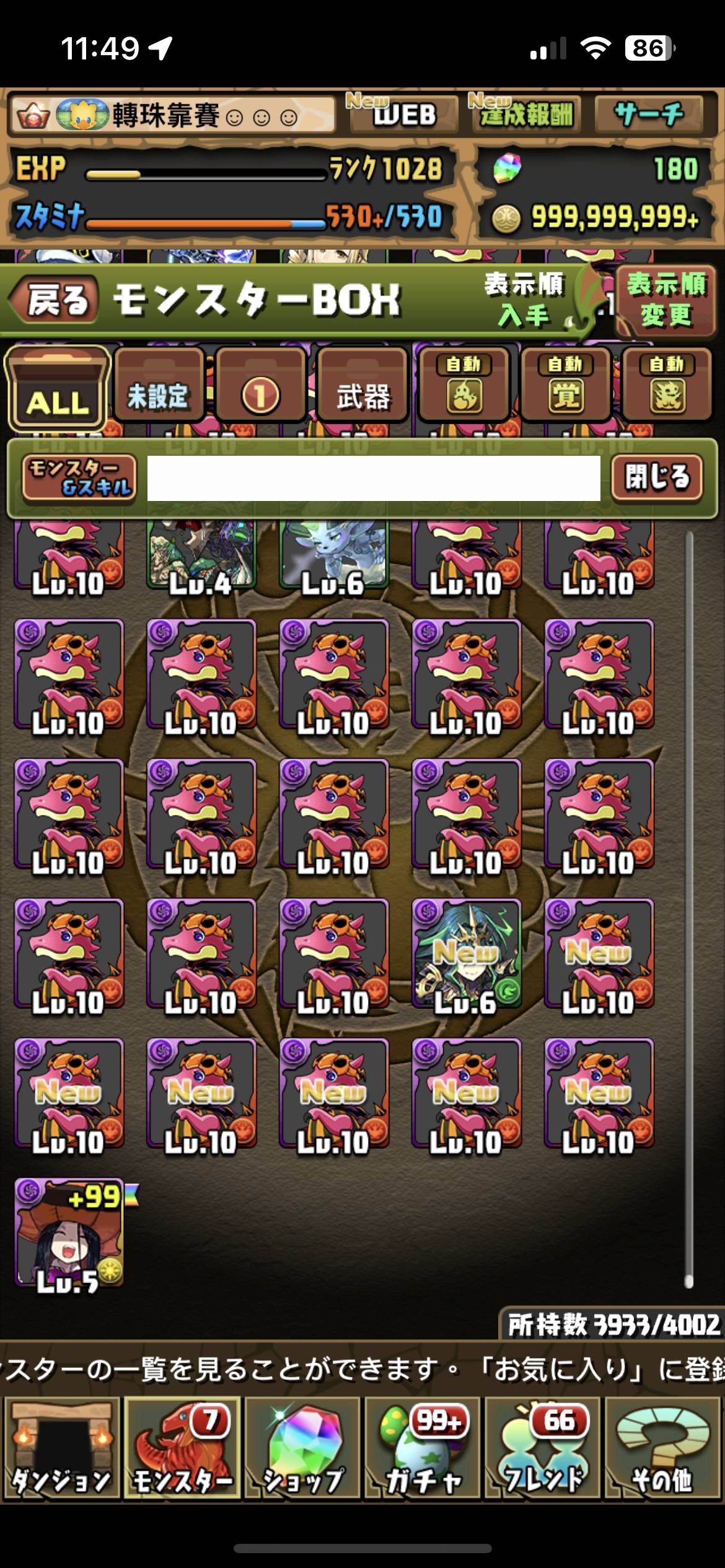Open the +99 Lv.5 monster

pyautogui.click(x=69, y=1234)
